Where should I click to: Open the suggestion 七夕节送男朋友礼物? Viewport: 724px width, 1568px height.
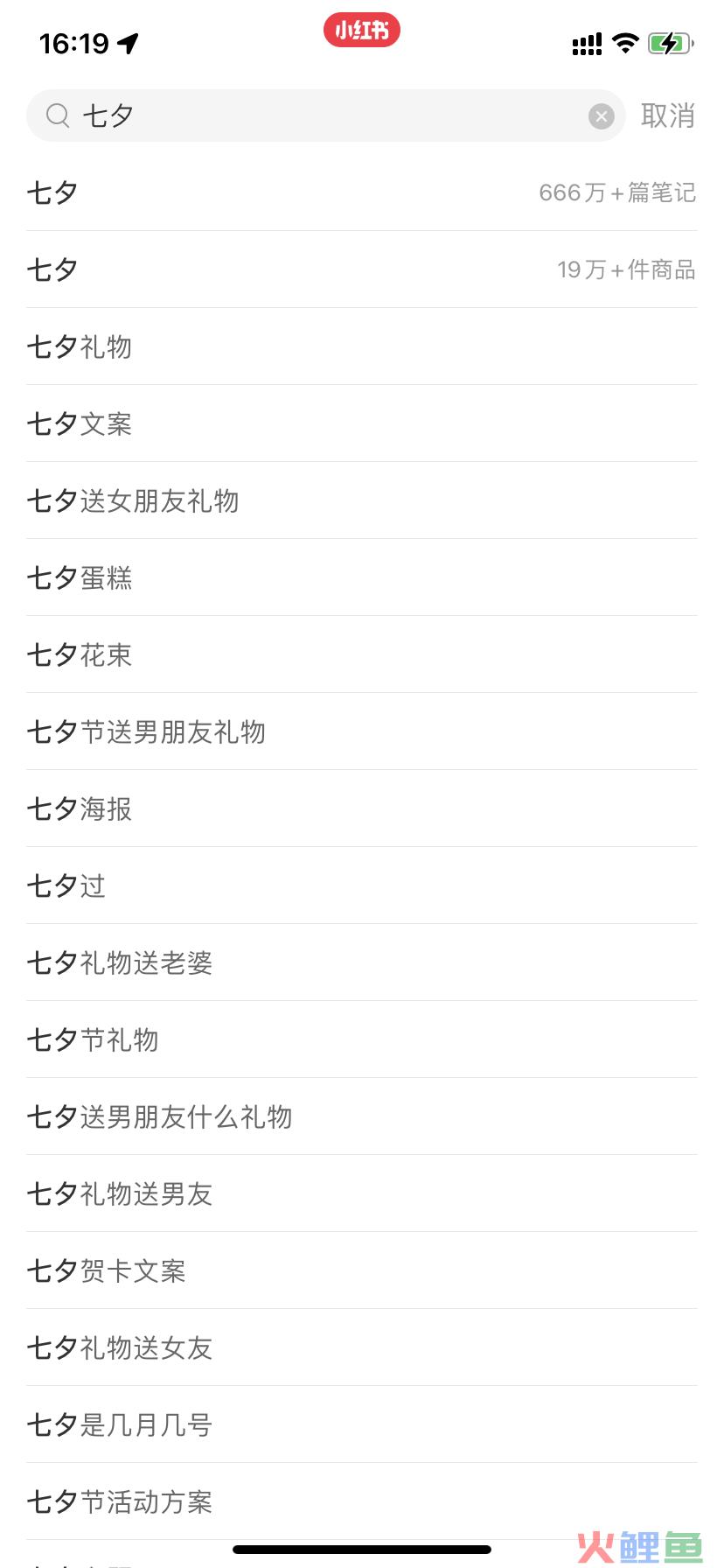361,731
